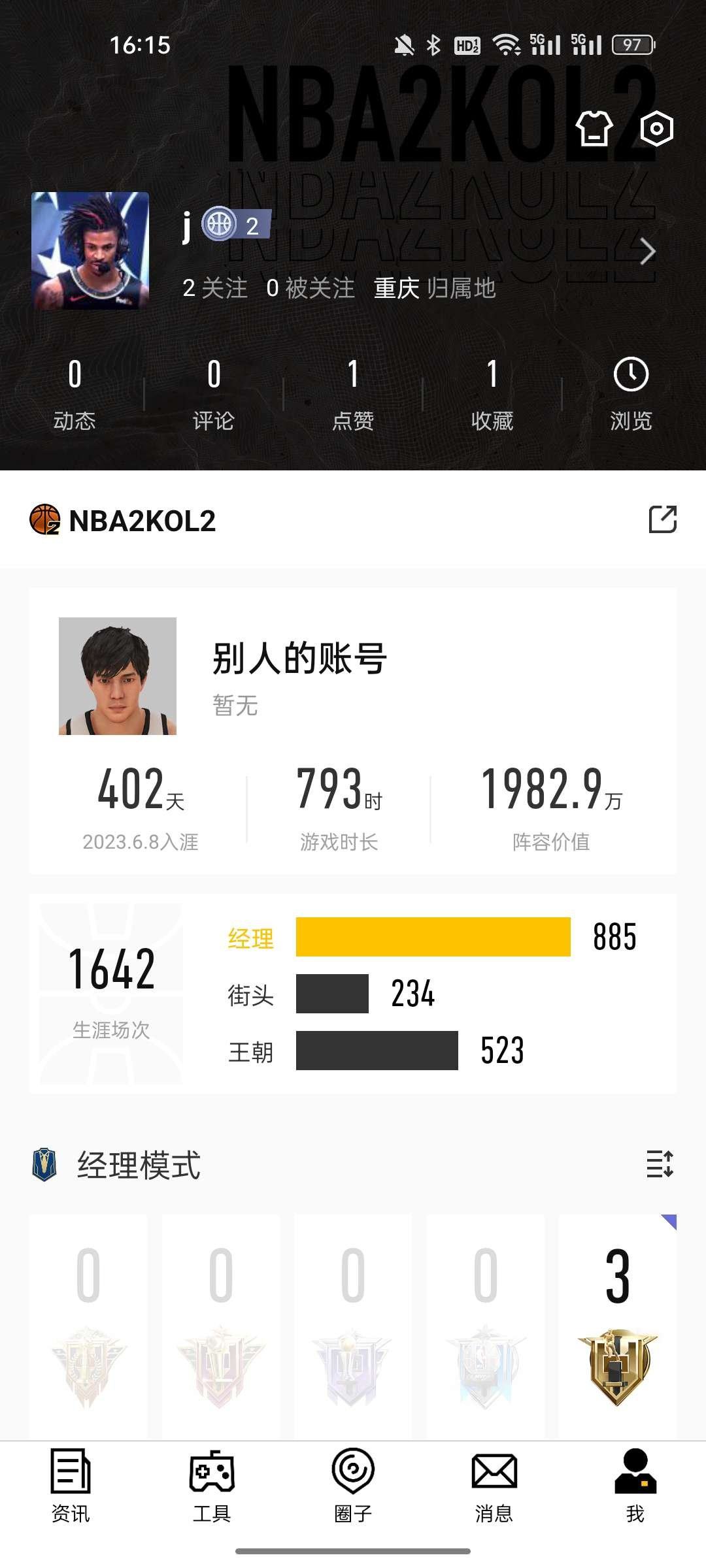Open the hexagon settings icon at top right
706x1568 pixels.
[658, 129]
